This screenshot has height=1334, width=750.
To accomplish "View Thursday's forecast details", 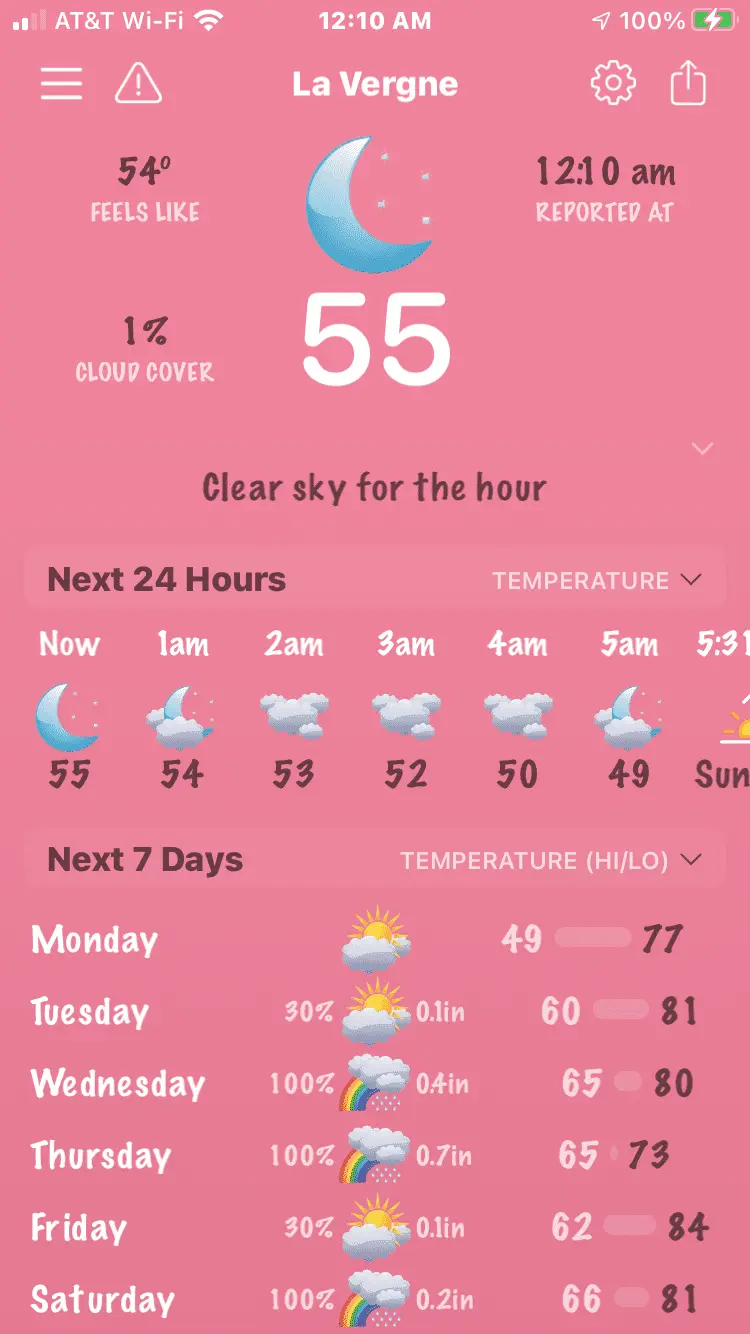I will point(375,1155).
